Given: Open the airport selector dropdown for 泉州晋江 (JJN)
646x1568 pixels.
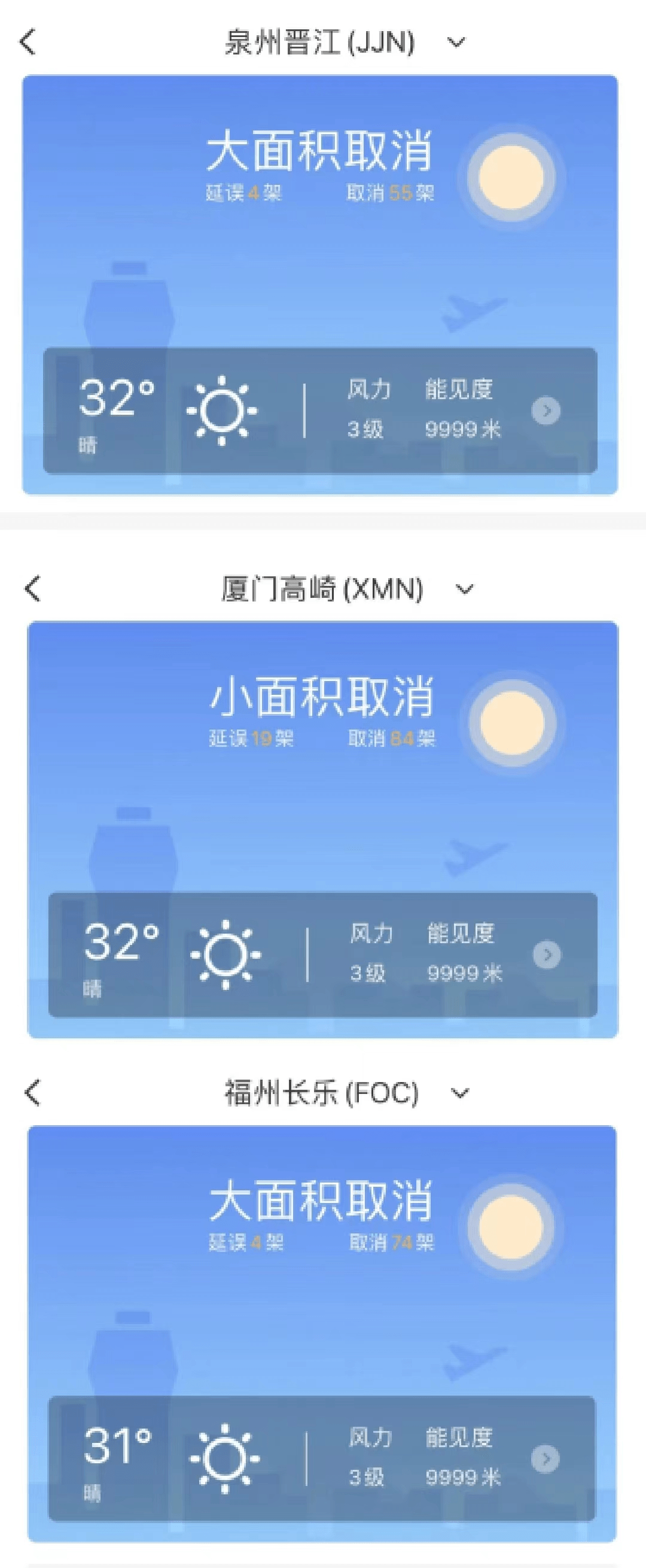Looking at the screenshot, I should tap(458, 41).
